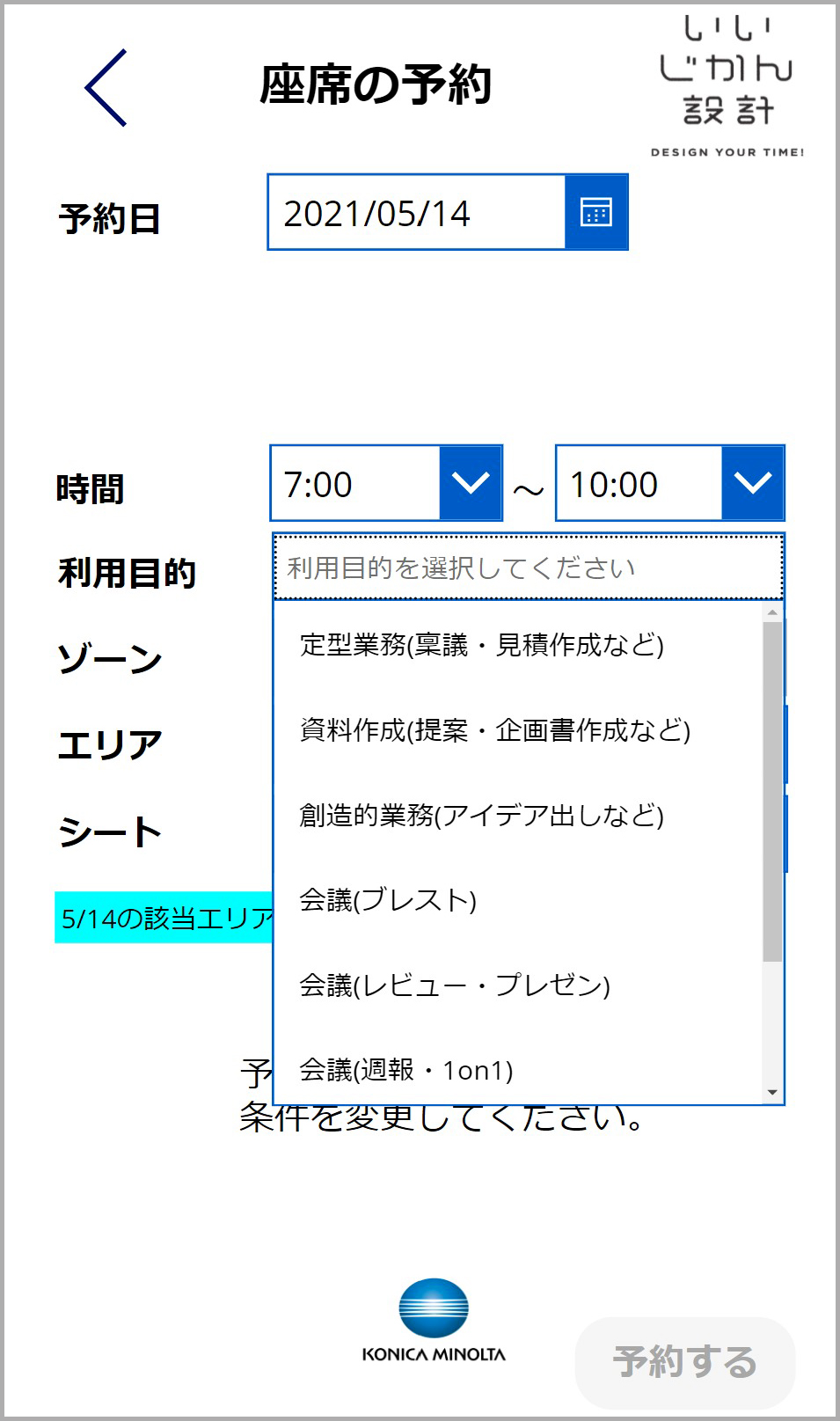Choose 創造的業務(アイデア出しなど) option
Image resolution: width=840 pixels, height=1421 pixels.
click(x=481, y=816)
